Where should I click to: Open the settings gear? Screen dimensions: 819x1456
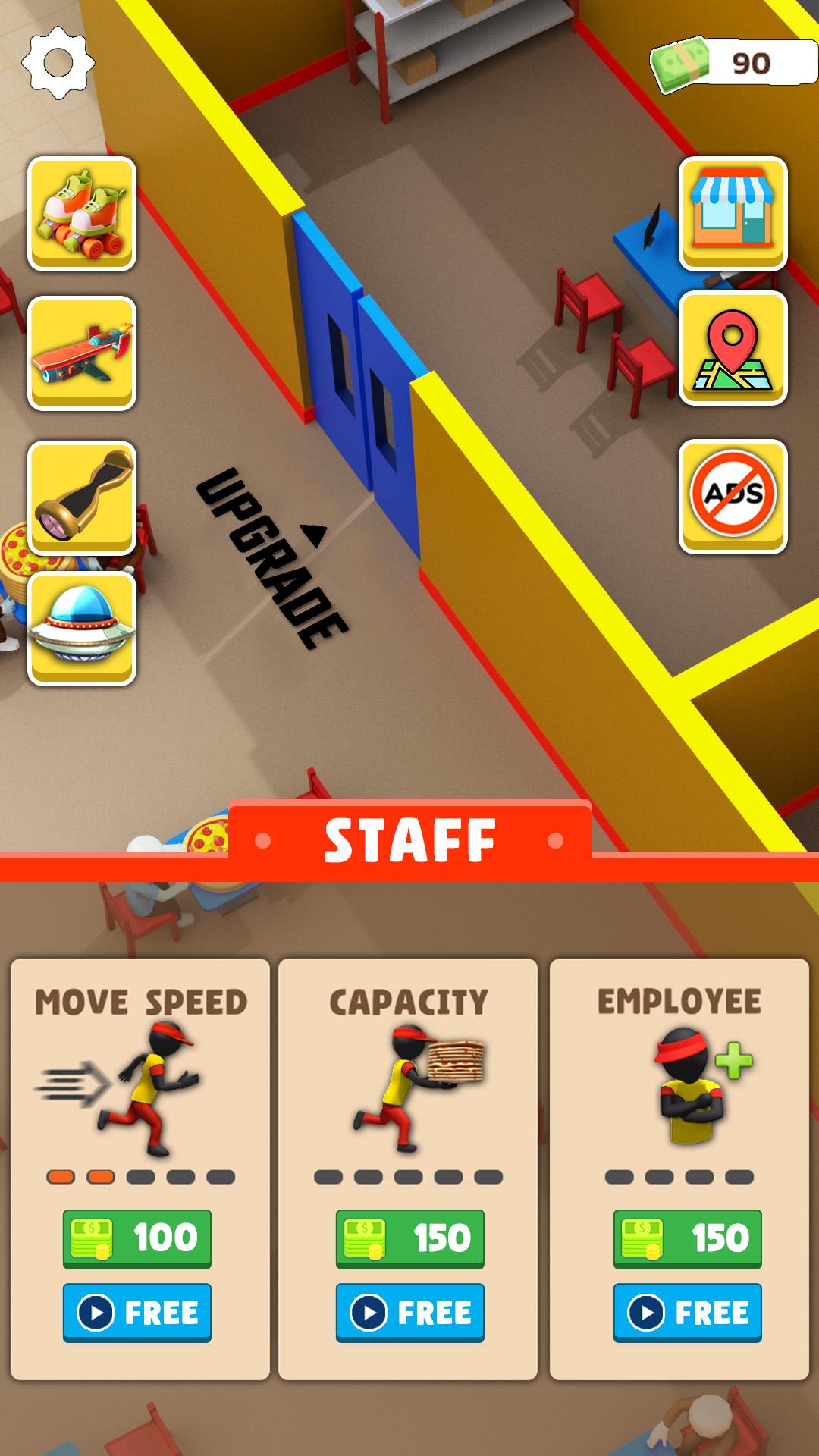tap(58, 62)
